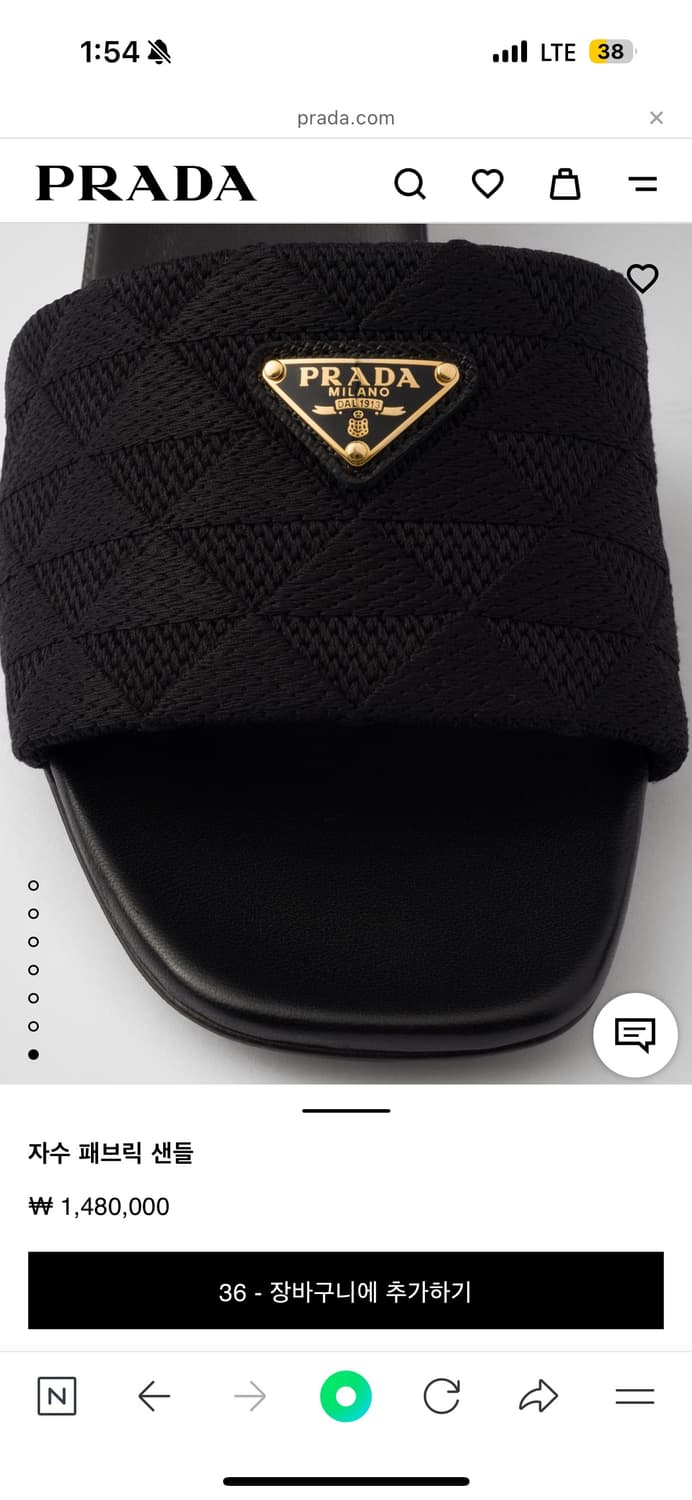Screen dimensions: 692x1500
Task: Share this product page
Action: 538,1396
